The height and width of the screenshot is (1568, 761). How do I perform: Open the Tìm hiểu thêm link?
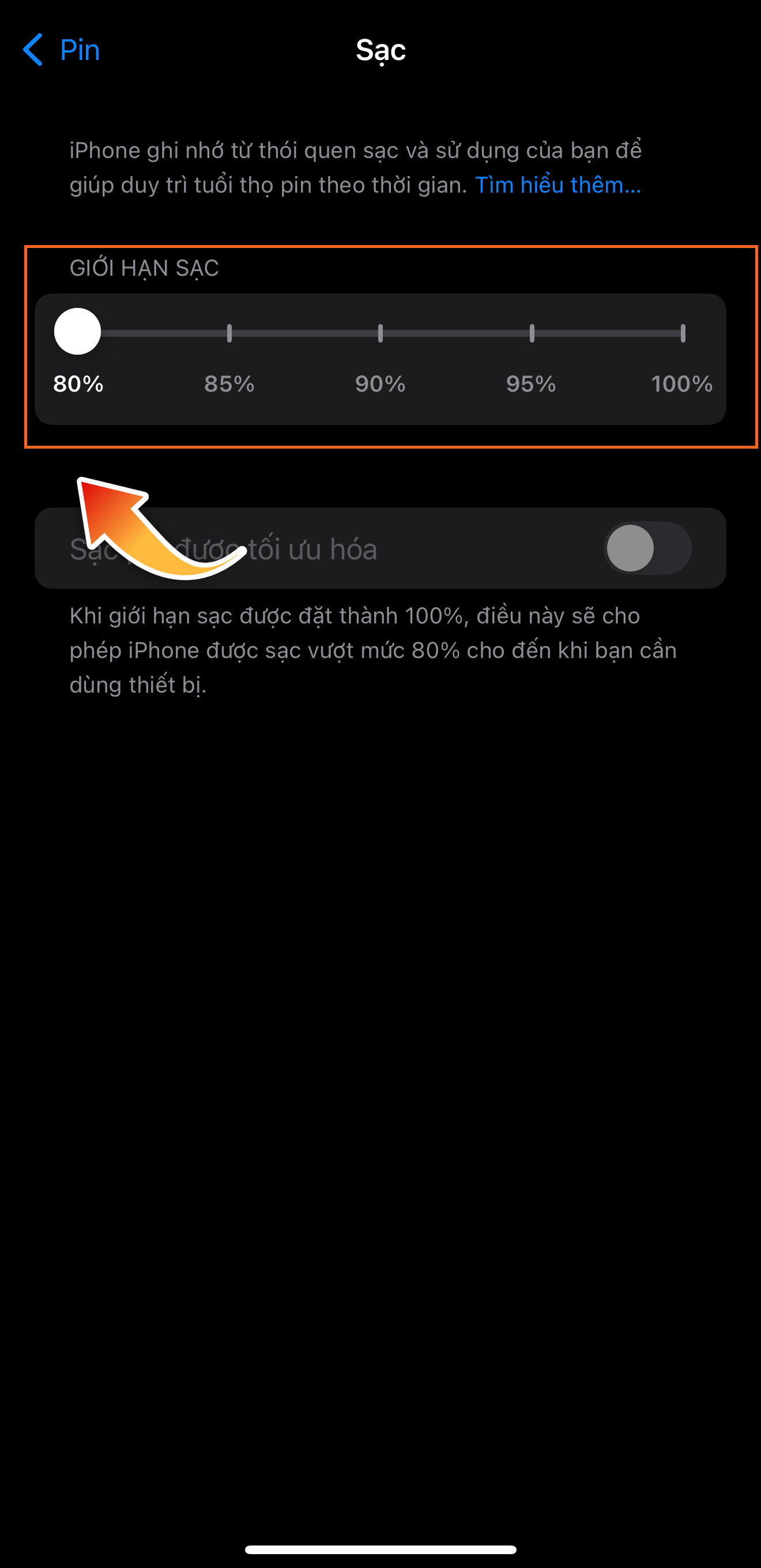pos(557,185)
